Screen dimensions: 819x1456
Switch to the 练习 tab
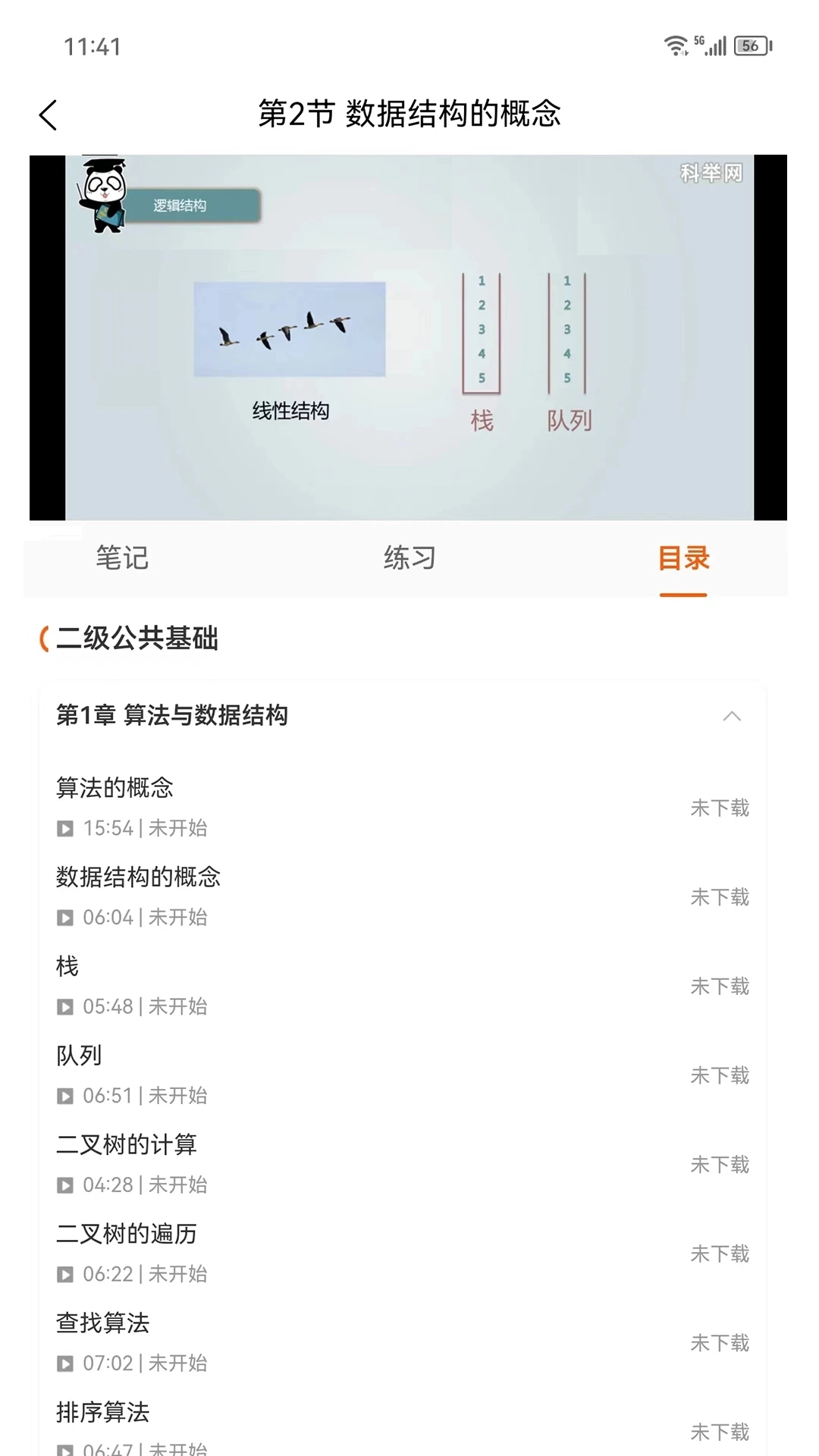(409, 558)
